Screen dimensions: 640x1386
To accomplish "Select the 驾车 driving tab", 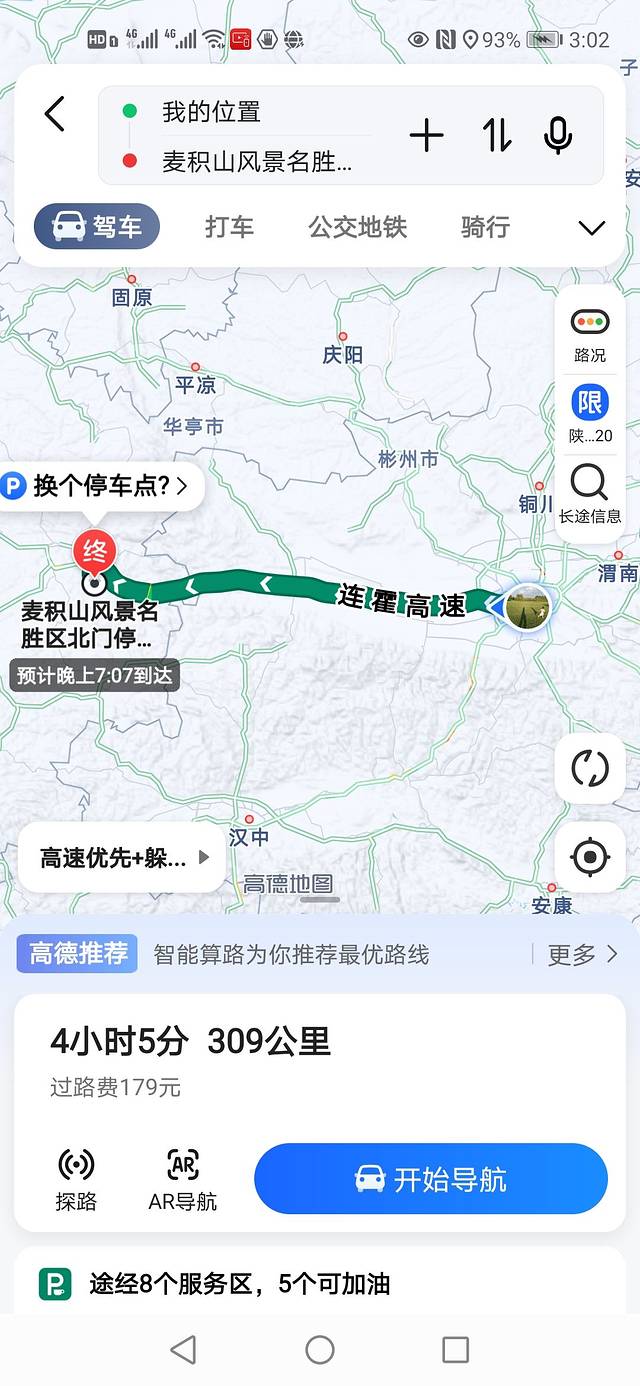I will click(x=97, y=227).
